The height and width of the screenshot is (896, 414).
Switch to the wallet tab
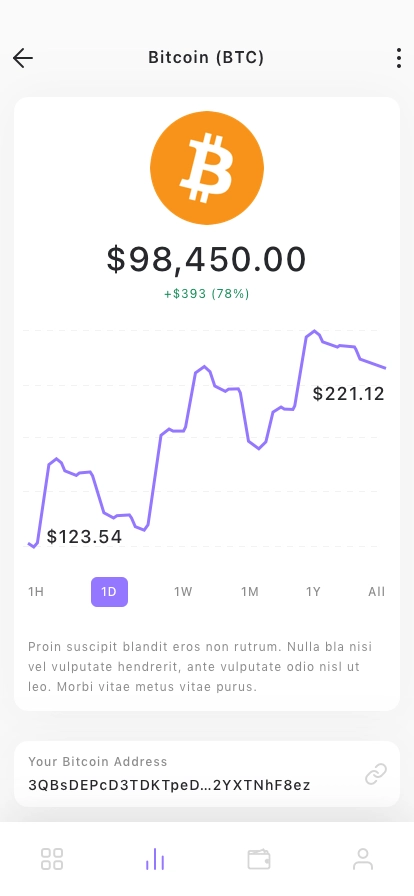[258, 859]
